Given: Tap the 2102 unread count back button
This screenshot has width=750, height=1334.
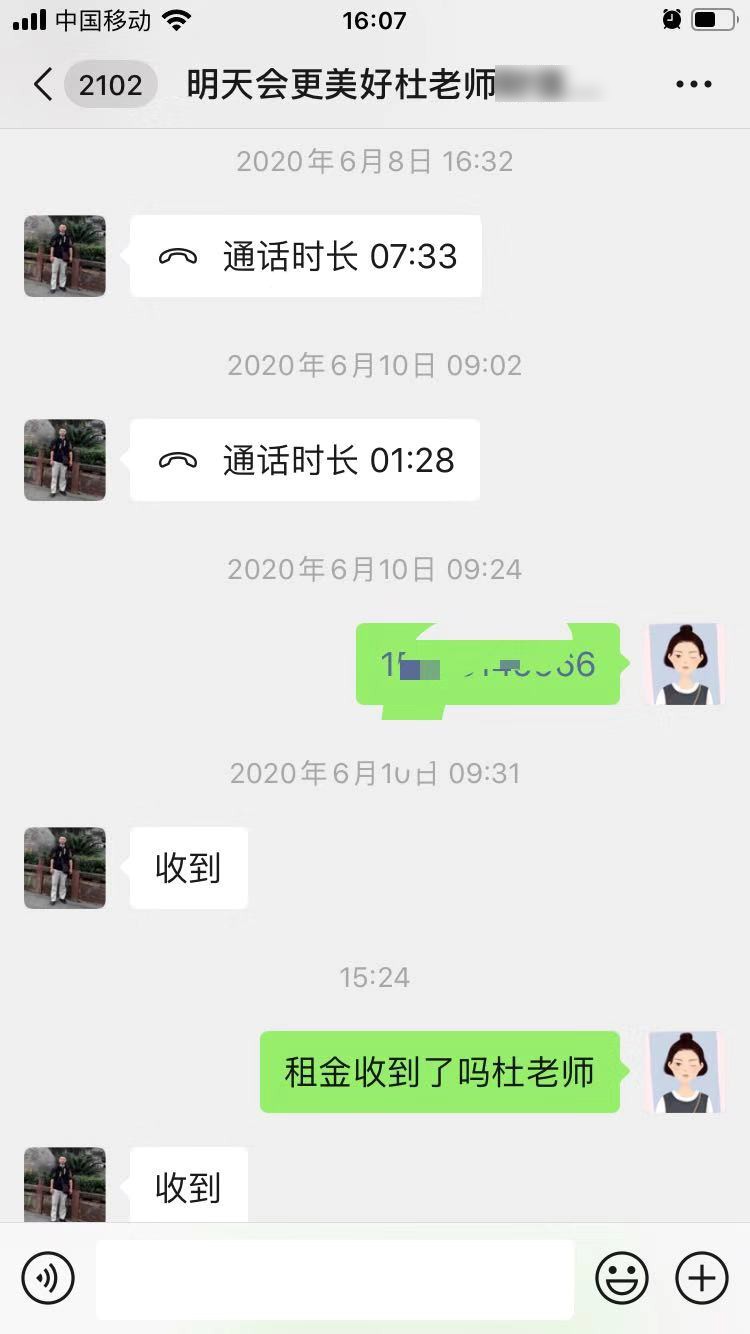Looking at the screenshot, I should click(110, 84).
